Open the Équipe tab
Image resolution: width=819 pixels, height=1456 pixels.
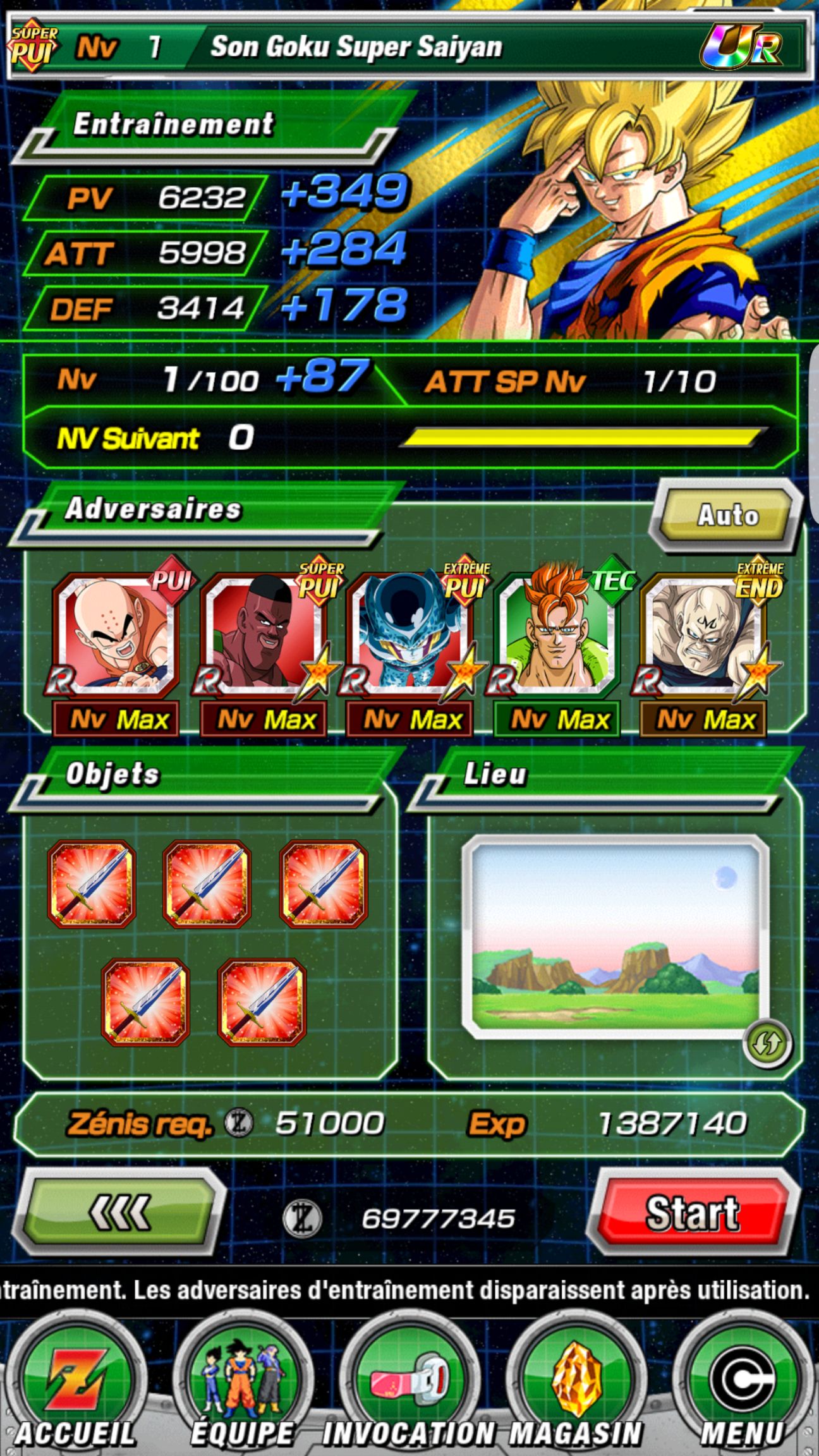pyautogui.click(x=242, y=1384)
